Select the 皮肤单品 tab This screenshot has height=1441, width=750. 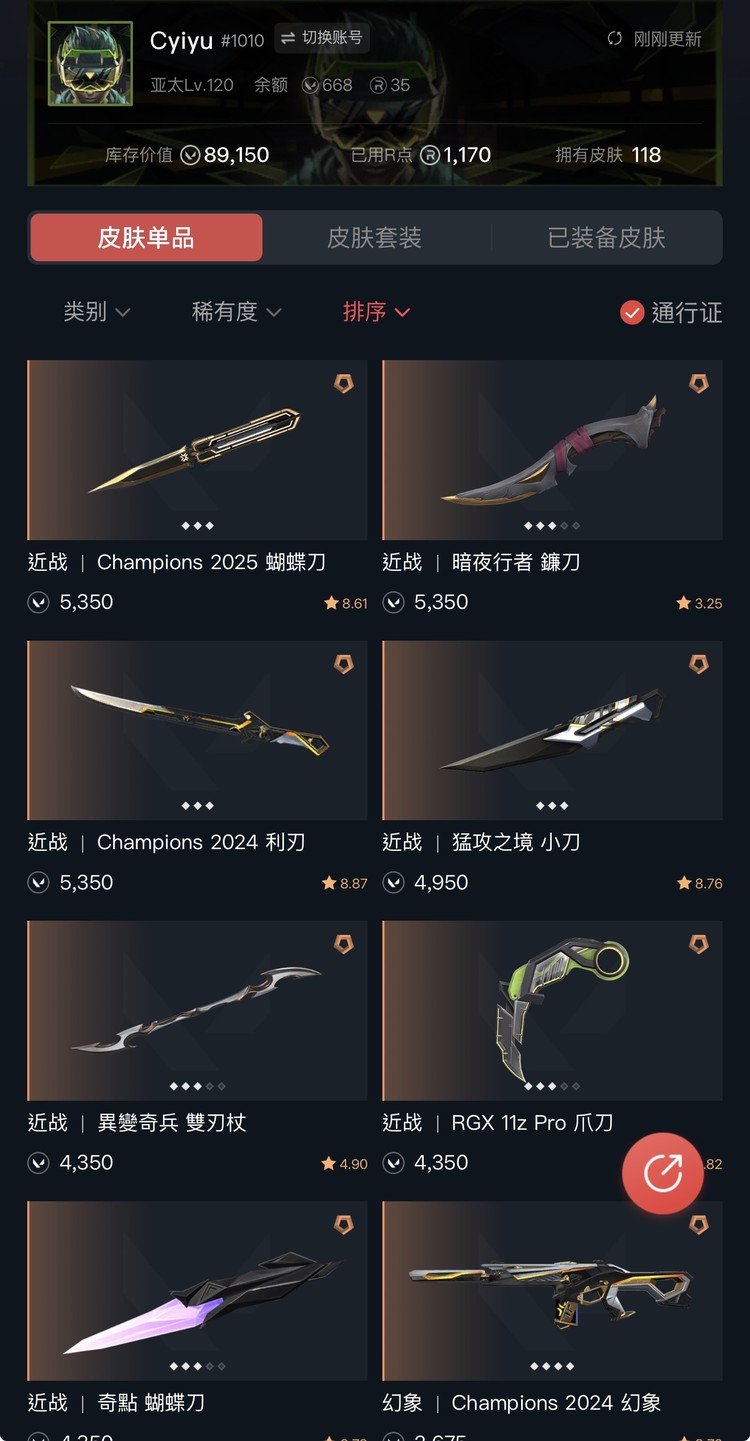(146, 238)
